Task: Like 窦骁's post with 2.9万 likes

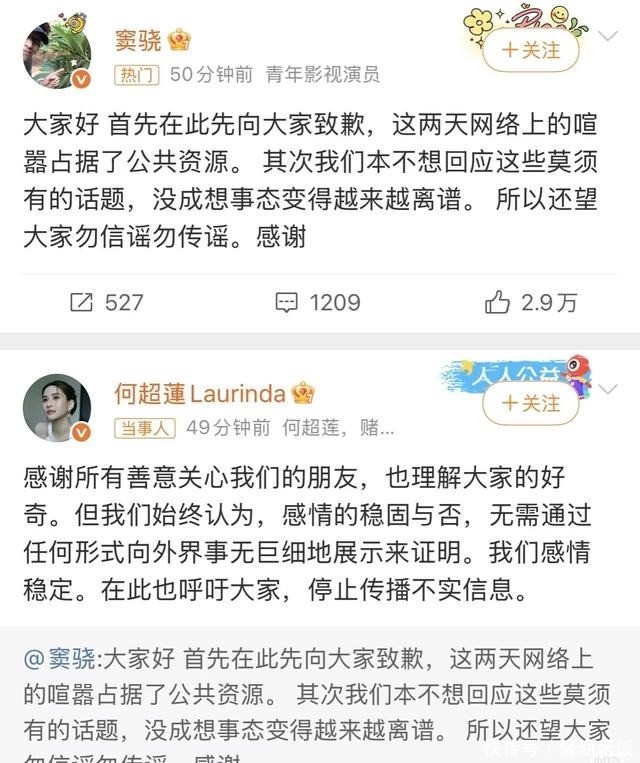Action: [x=531, y=302]
